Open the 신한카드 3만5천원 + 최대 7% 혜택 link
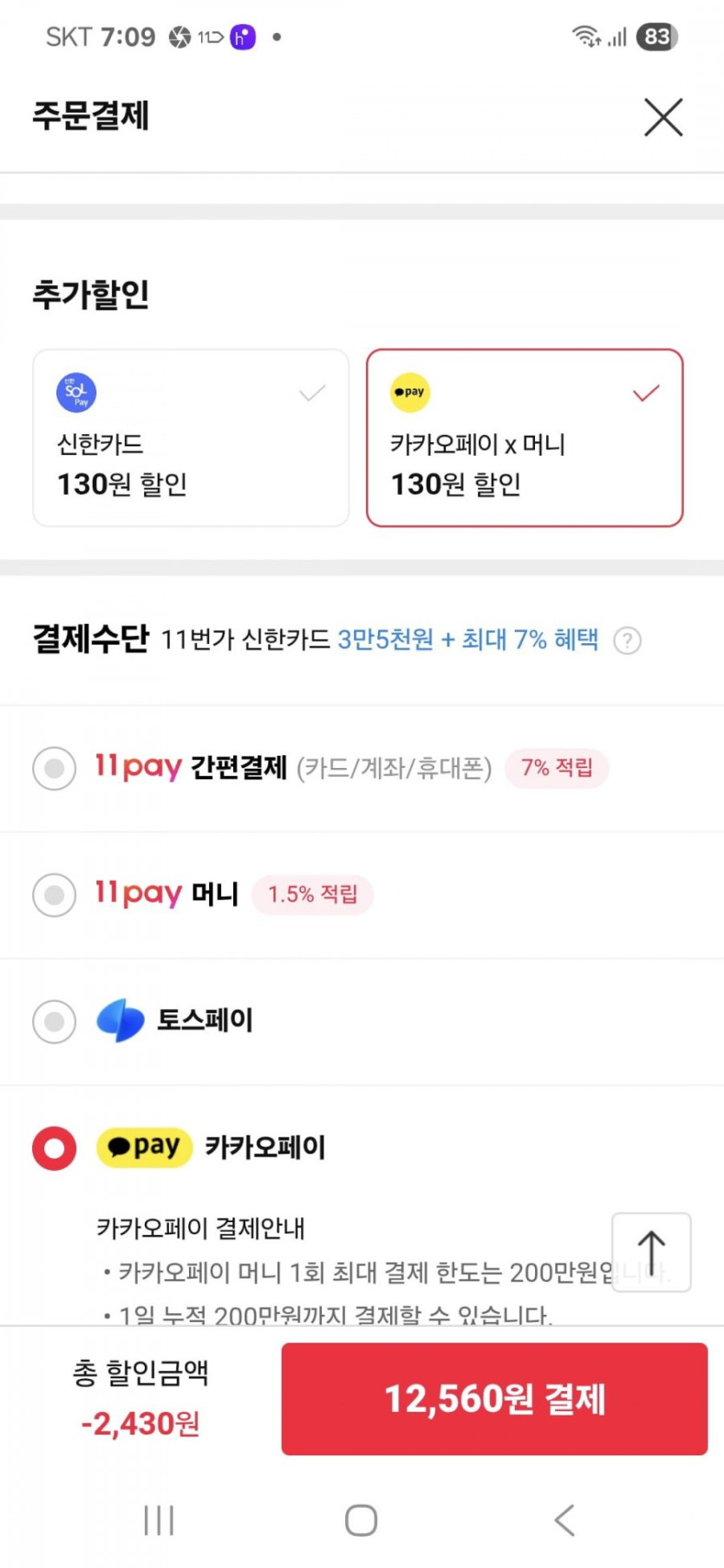724x1568 pixels. tap(467, 640)
